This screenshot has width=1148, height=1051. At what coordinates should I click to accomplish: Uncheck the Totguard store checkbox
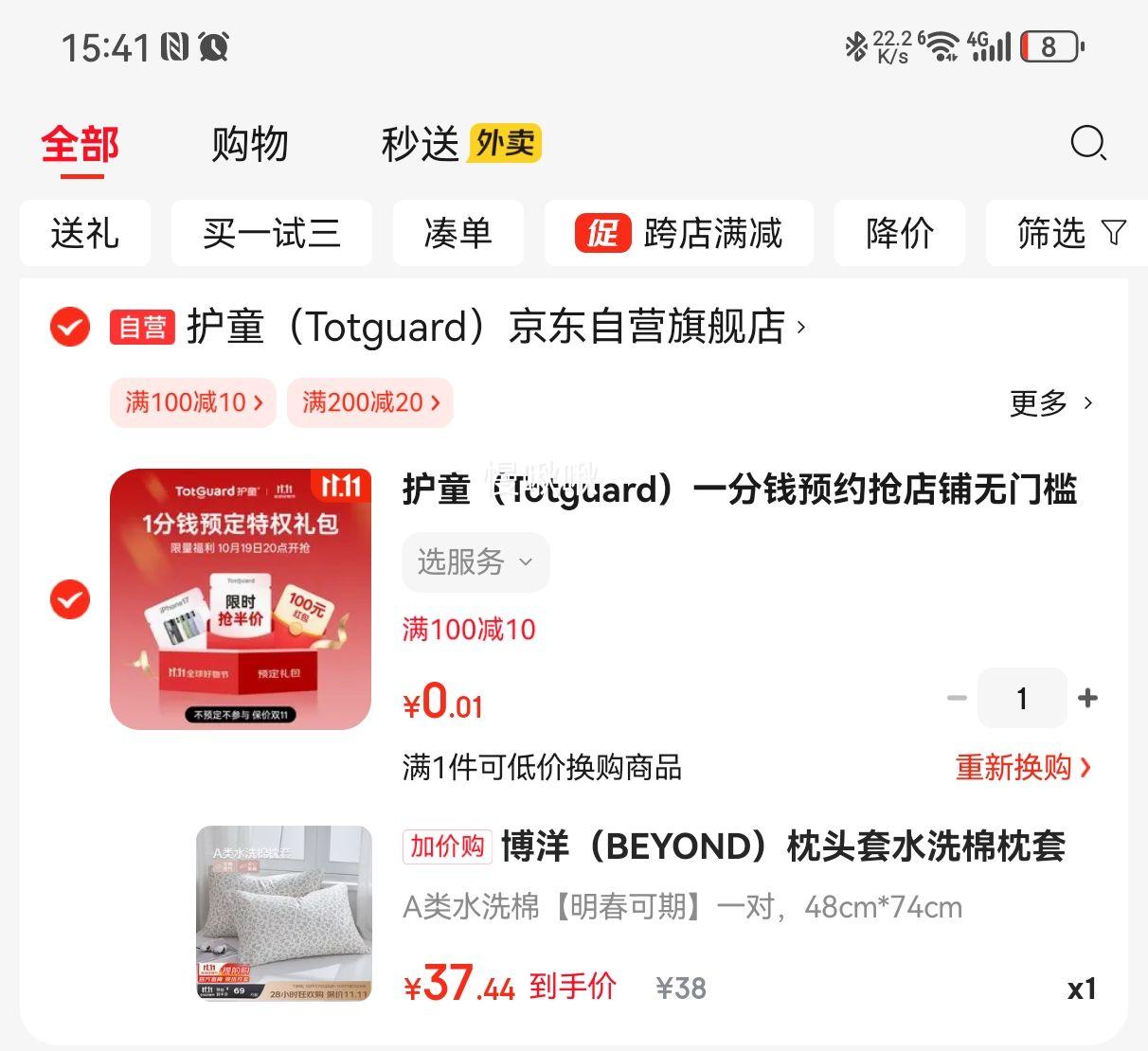coord(70,328)
